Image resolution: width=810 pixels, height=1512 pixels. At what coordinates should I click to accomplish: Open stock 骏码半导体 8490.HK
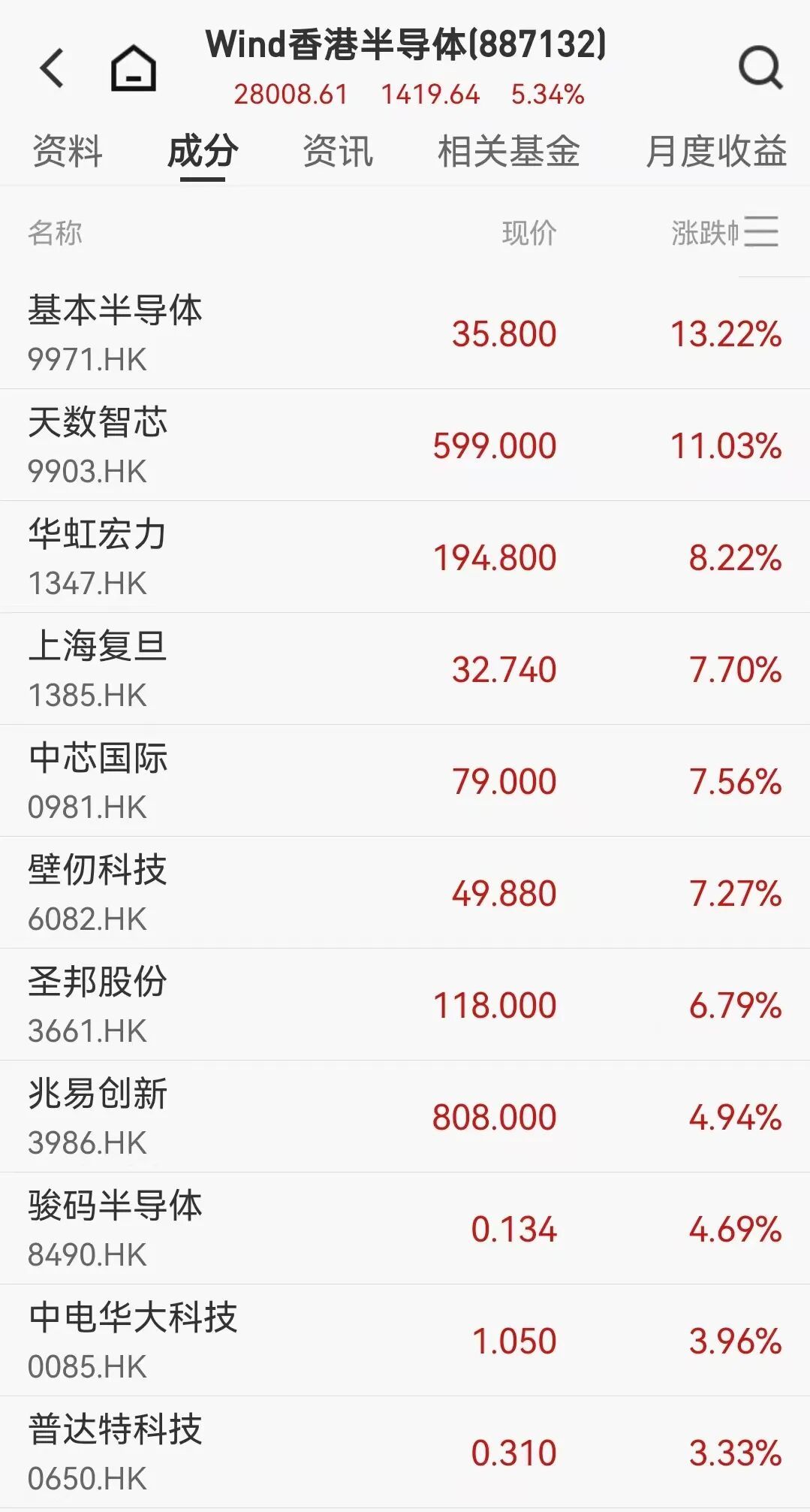click(405, 1229)
